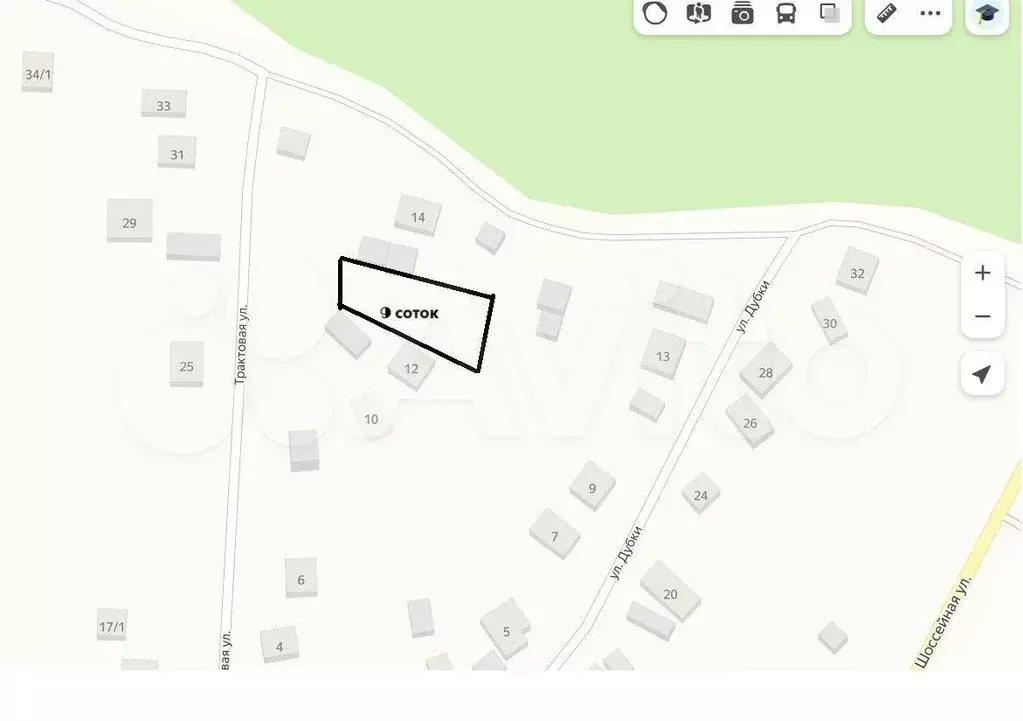Open the three-dots more menu
Image resolution: width=1023 pixels, height=721 pixels.
pyautogui.click(x=930, y=13)
